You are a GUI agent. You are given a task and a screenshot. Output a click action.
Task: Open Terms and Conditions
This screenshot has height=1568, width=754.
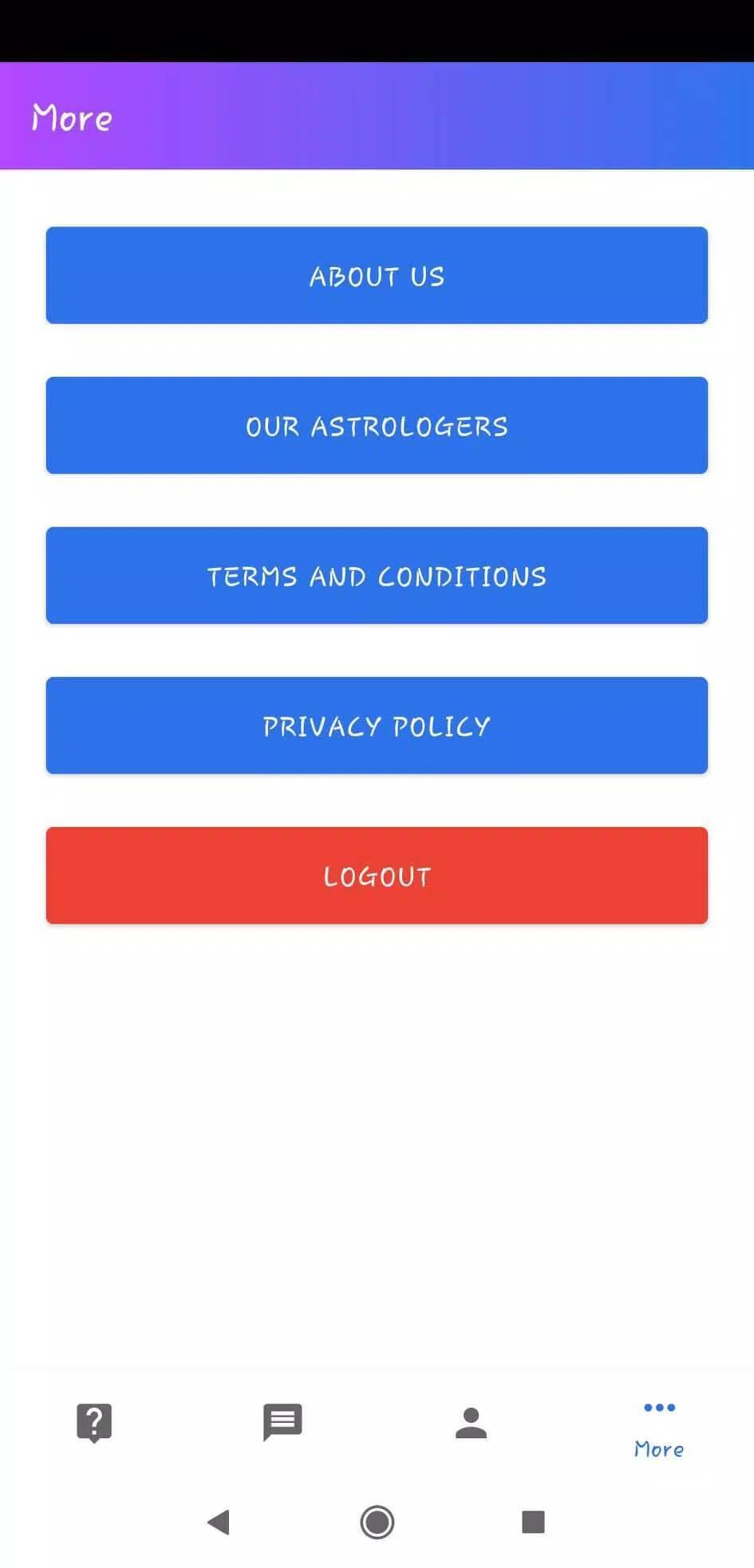pyautogui.click(x=377, y=576)
